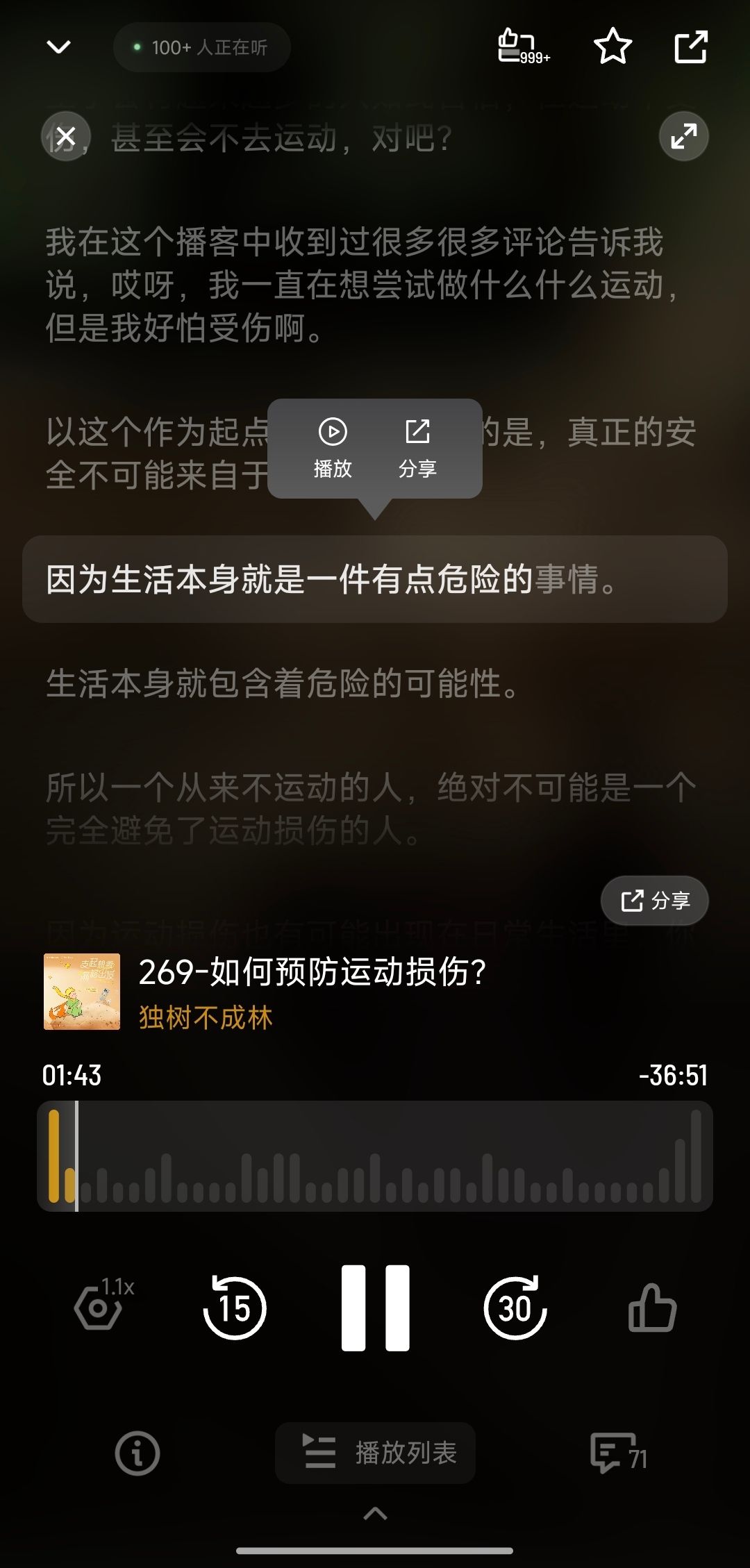Open the episode info details

[x=137, y=1453]
